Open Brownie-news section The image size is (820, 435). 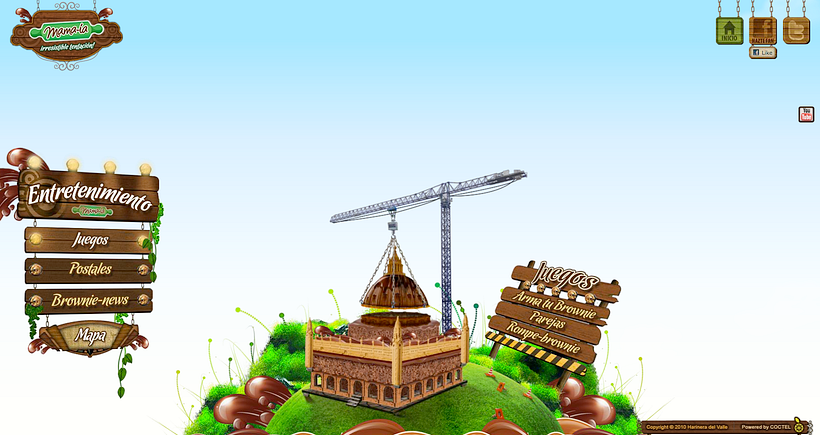tap(89, 299)
